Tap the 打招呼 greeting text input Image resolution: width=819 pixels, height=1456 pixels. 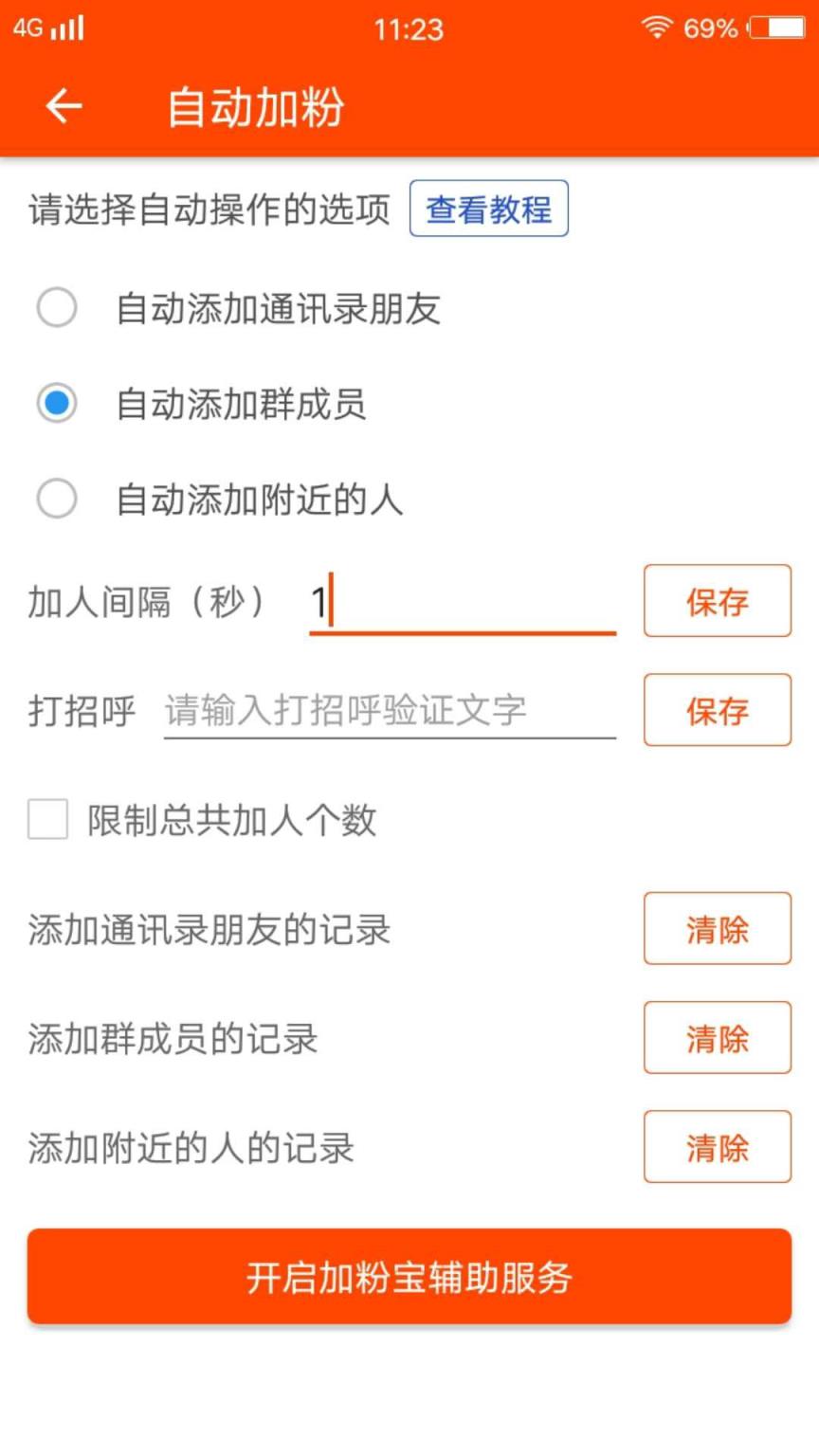pos(389,709)
